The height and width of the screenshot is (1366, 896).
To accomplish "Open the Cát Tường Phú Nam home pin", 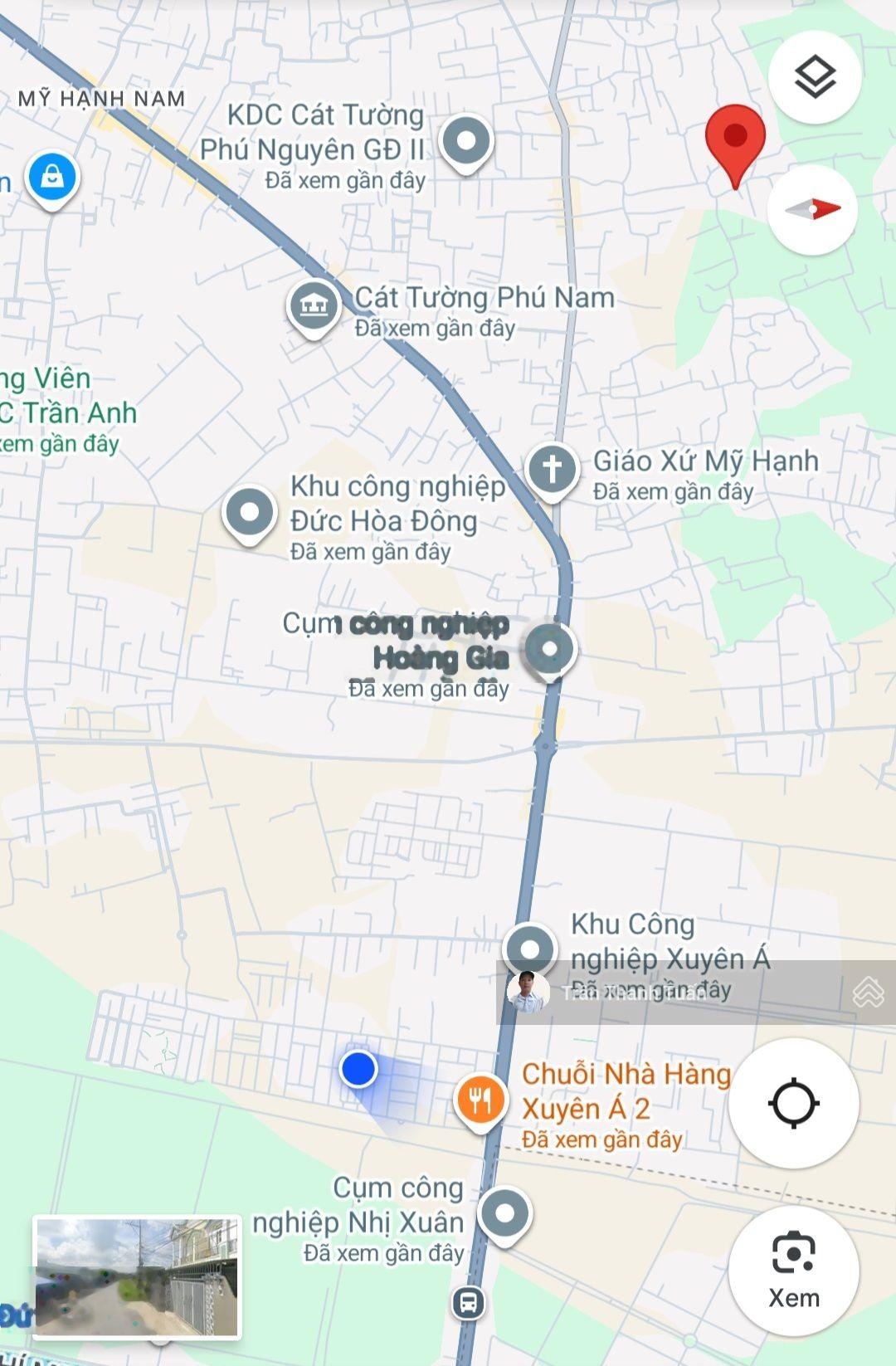I will pos(314,305).
